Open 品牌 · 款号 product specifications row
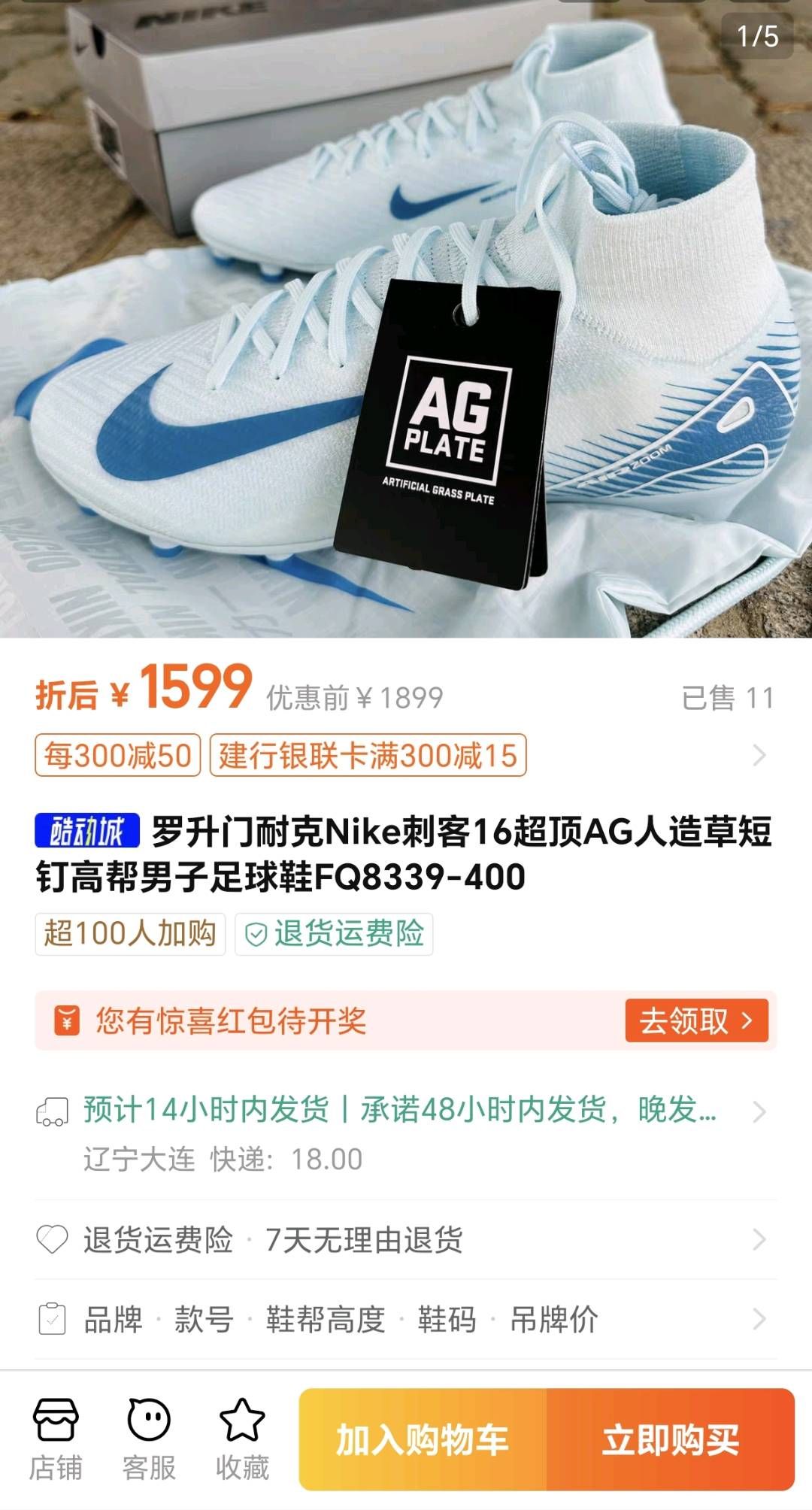This screenshot has height=1510, width=812. pos(406,1319)
